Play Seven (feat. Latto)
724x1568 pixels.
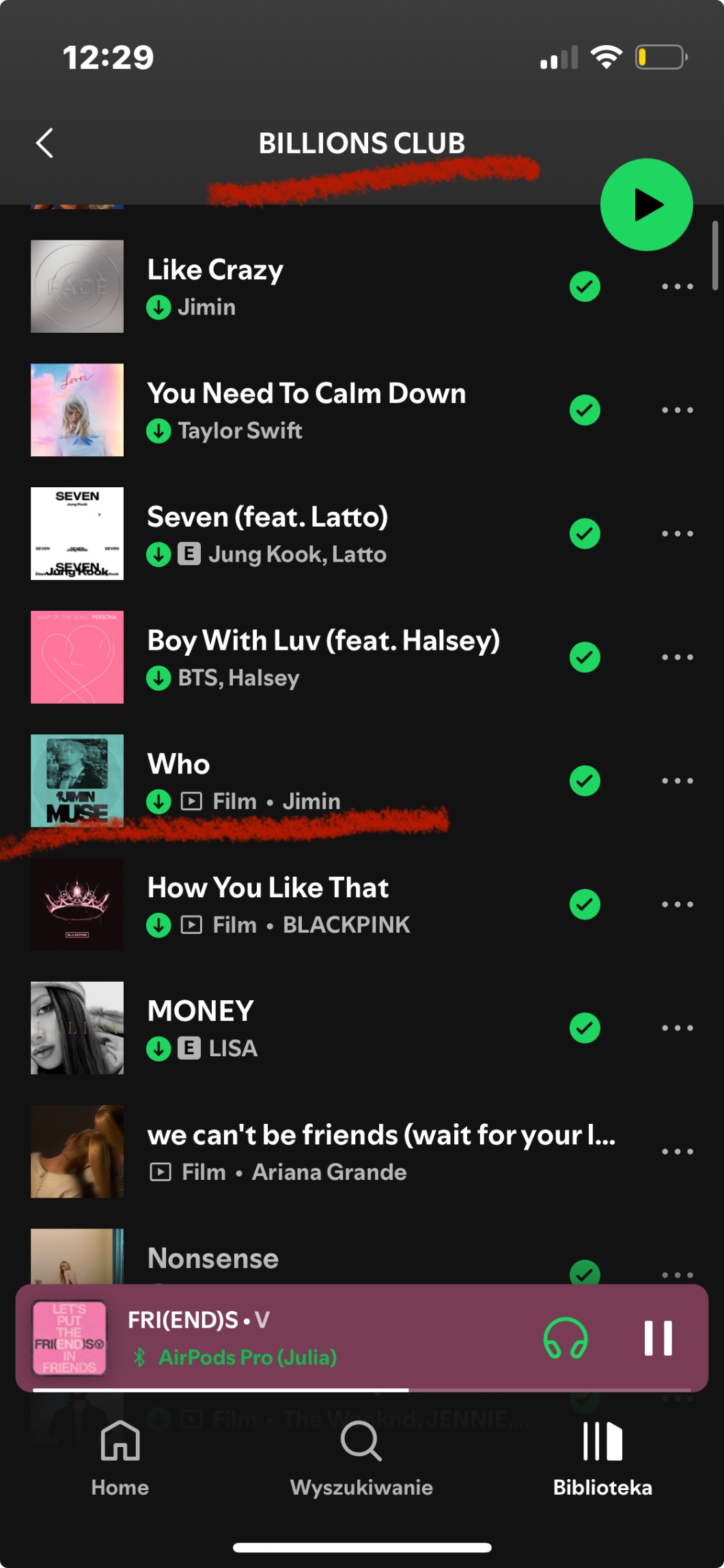tap(307, 534)
